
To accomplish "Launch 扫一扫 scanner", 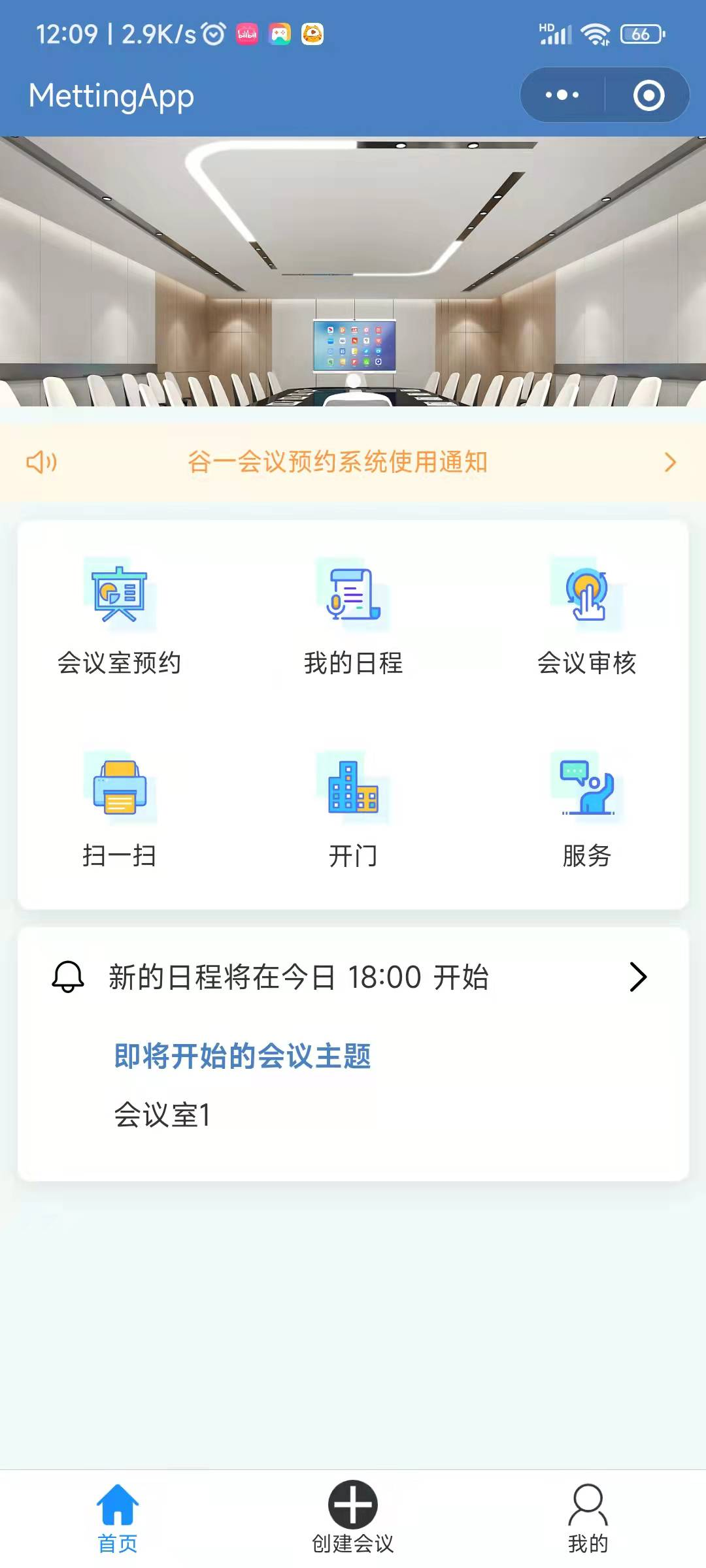I will (119, 810).
